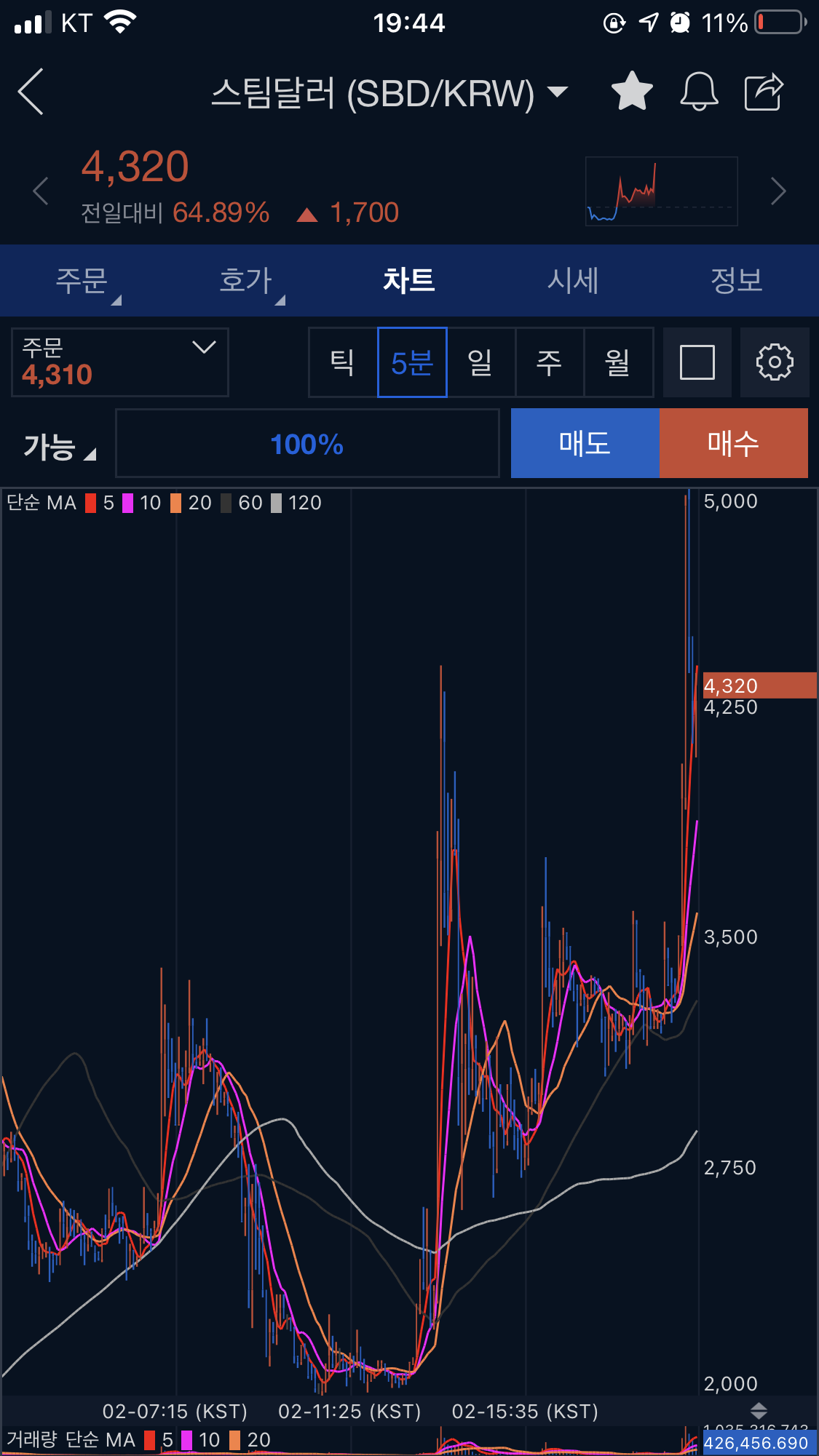Select the 월 monthly chart interval
The height and width of the screenshot is (1456, 819).
point(618,362)
